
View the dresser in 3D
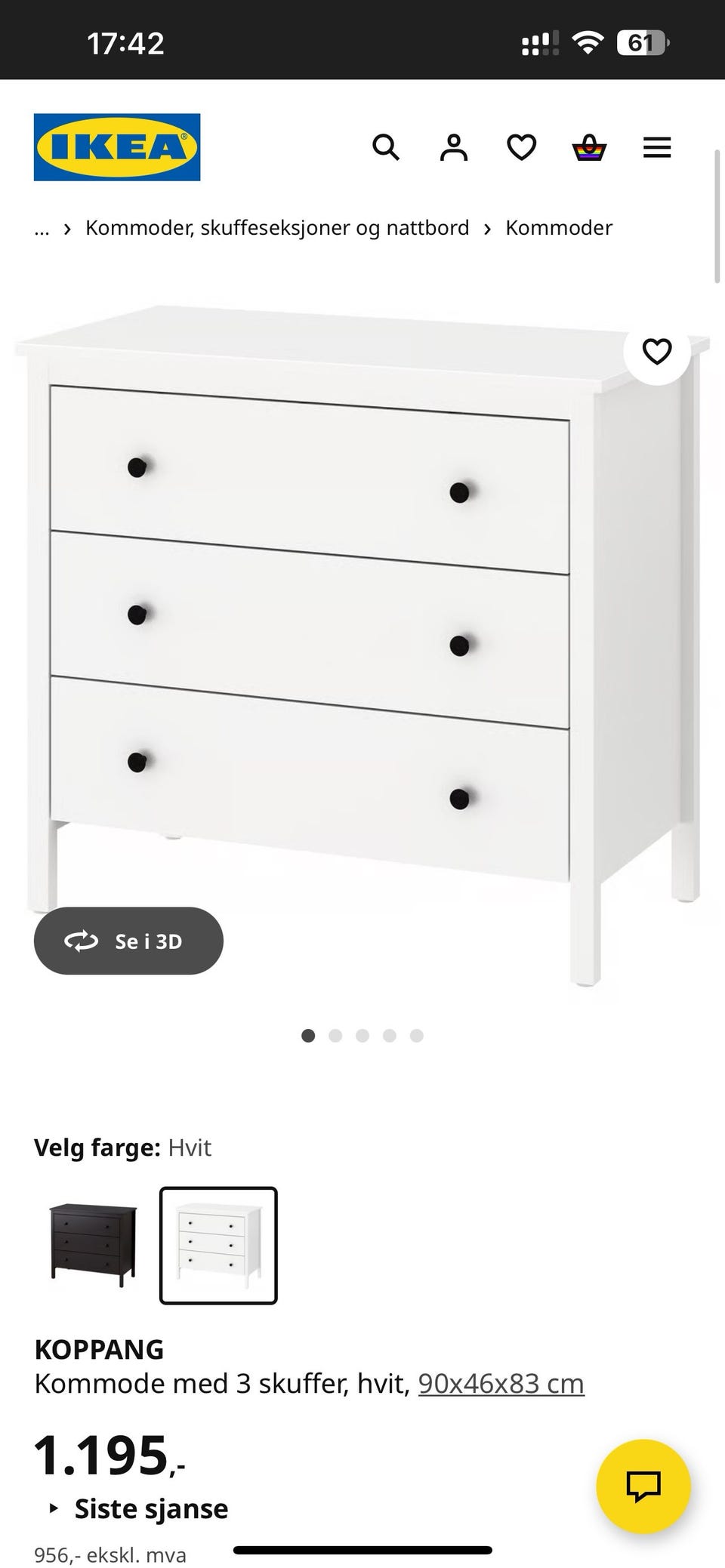[128, 941]
